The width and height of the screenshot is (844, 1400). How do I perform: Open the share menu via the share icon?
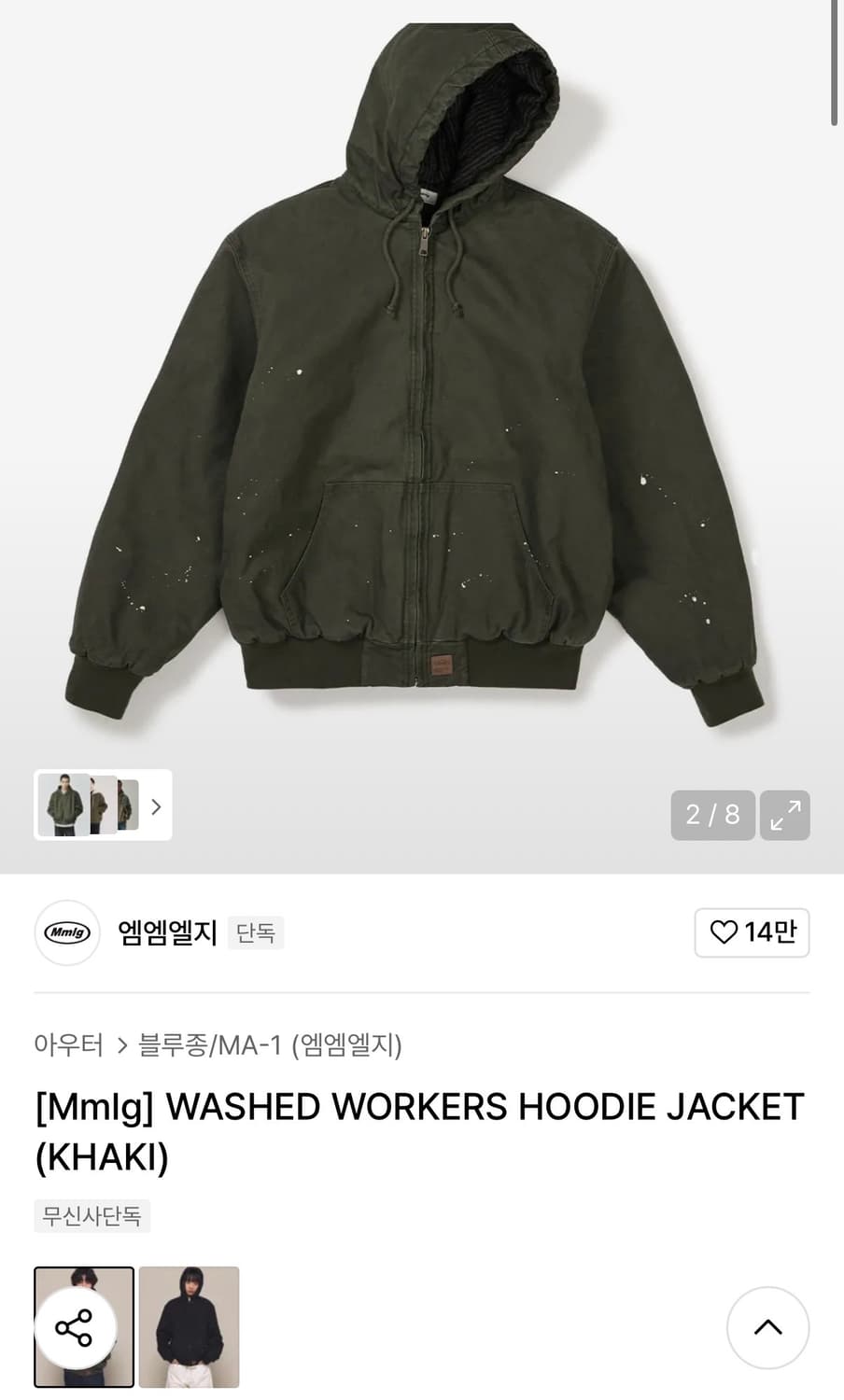click(x=74, y=1326)
